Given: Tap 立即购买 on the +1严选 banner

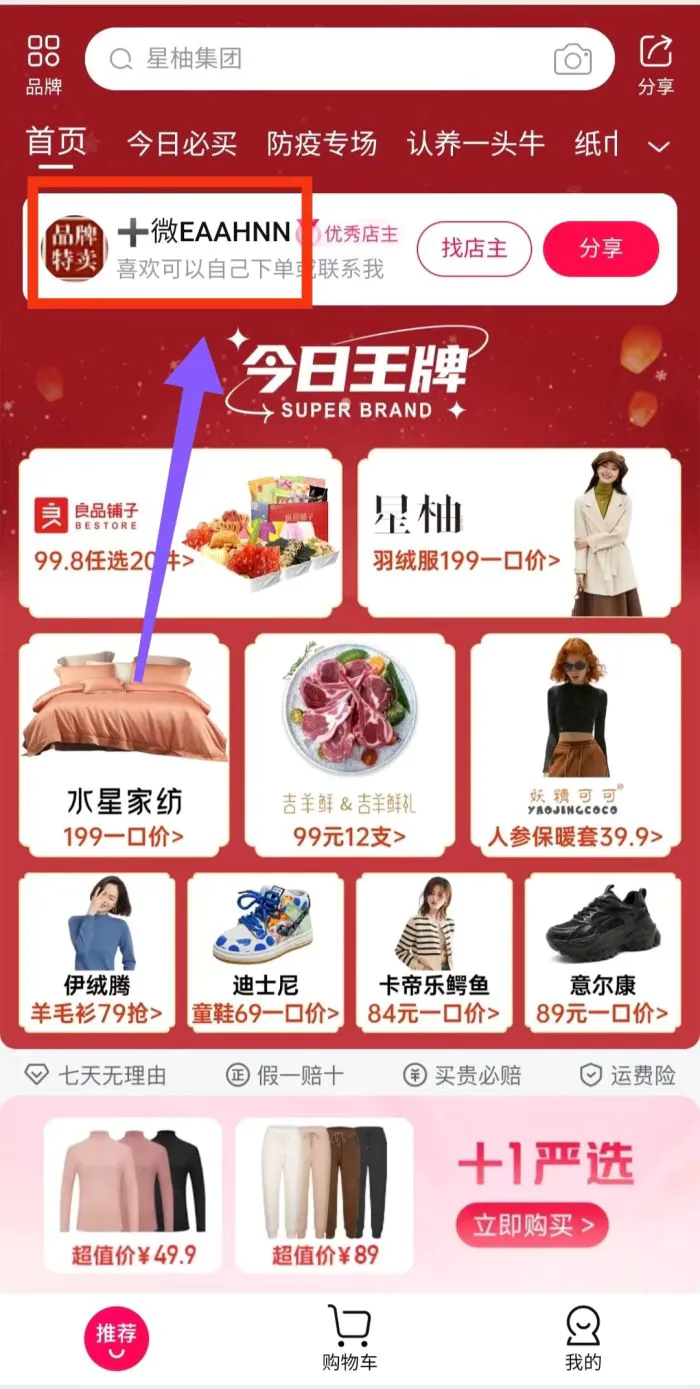Looking at the screenshot, I should (x=532, y=1224).
